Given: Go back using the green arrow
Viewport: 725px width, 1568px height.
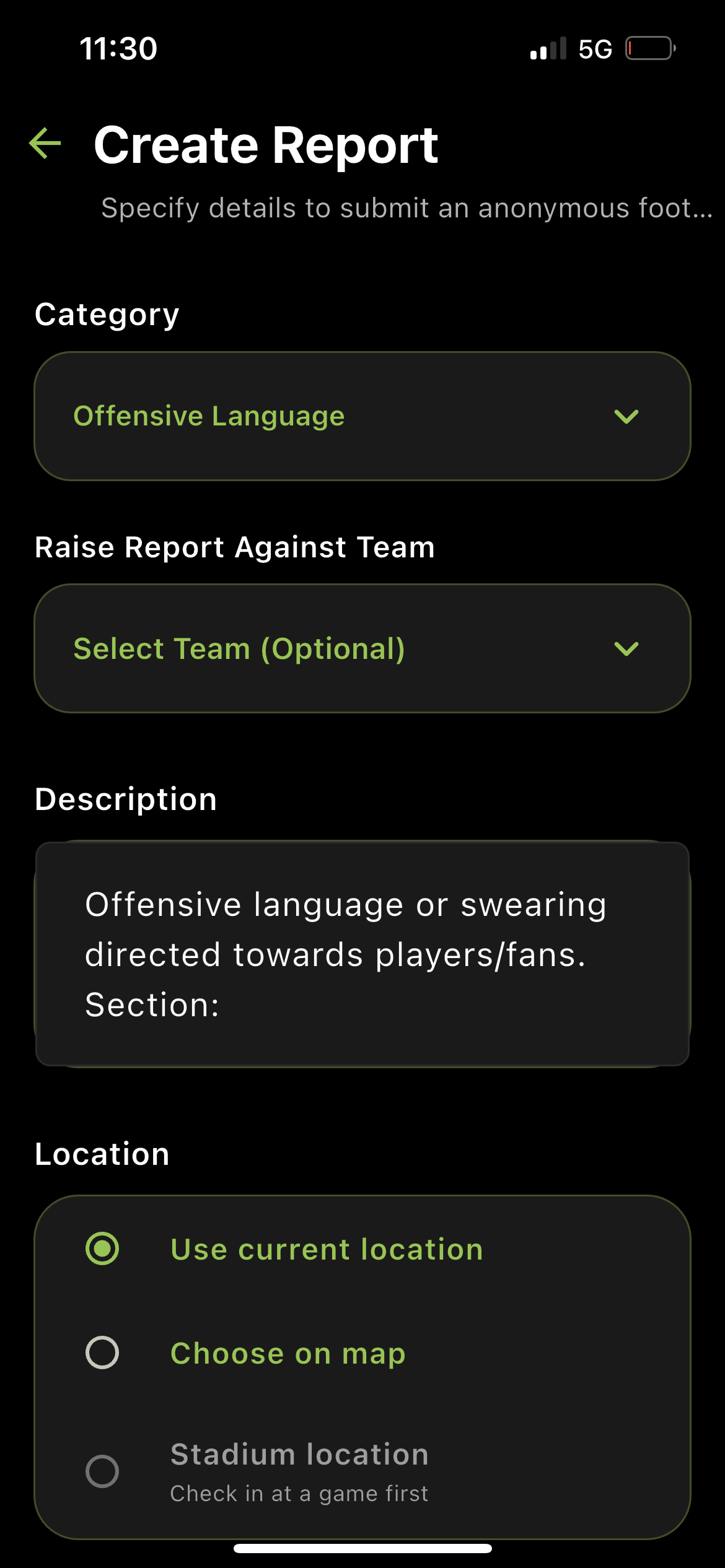Looking at the screenshot, I should [46, 144].
